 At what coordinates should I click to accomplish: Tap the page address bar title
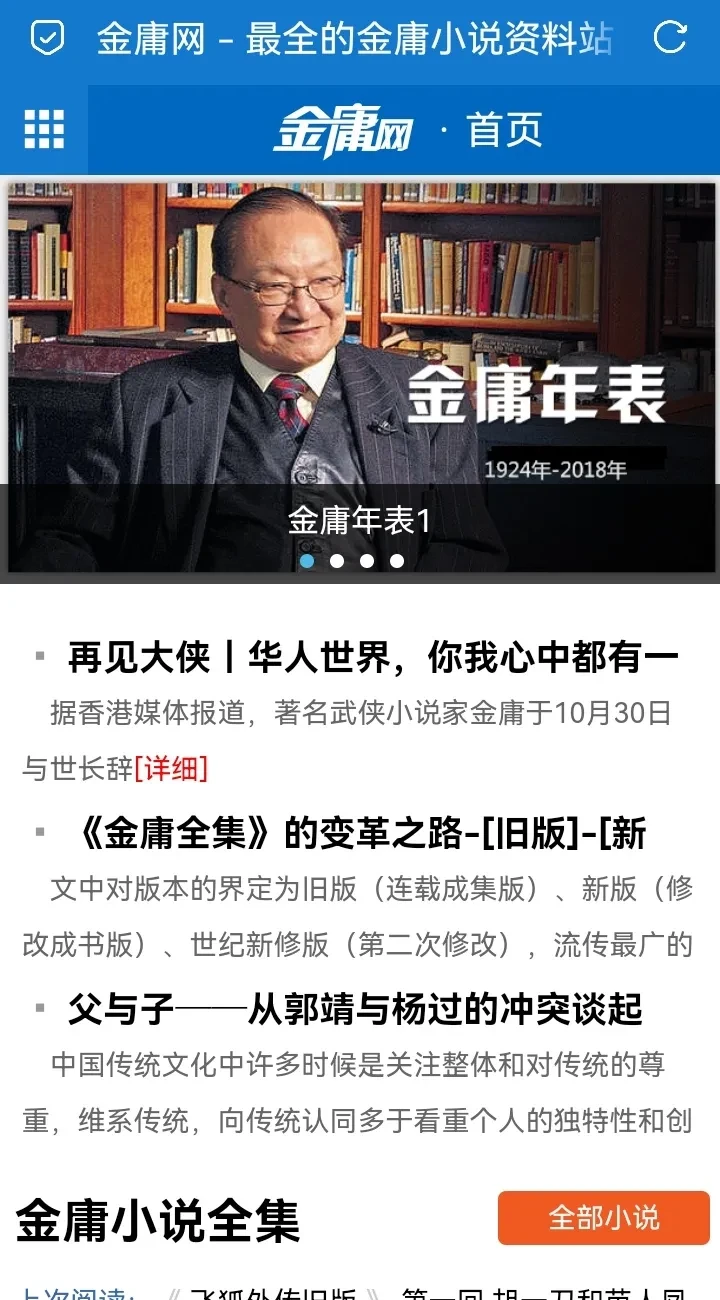[x=354, y=39]
